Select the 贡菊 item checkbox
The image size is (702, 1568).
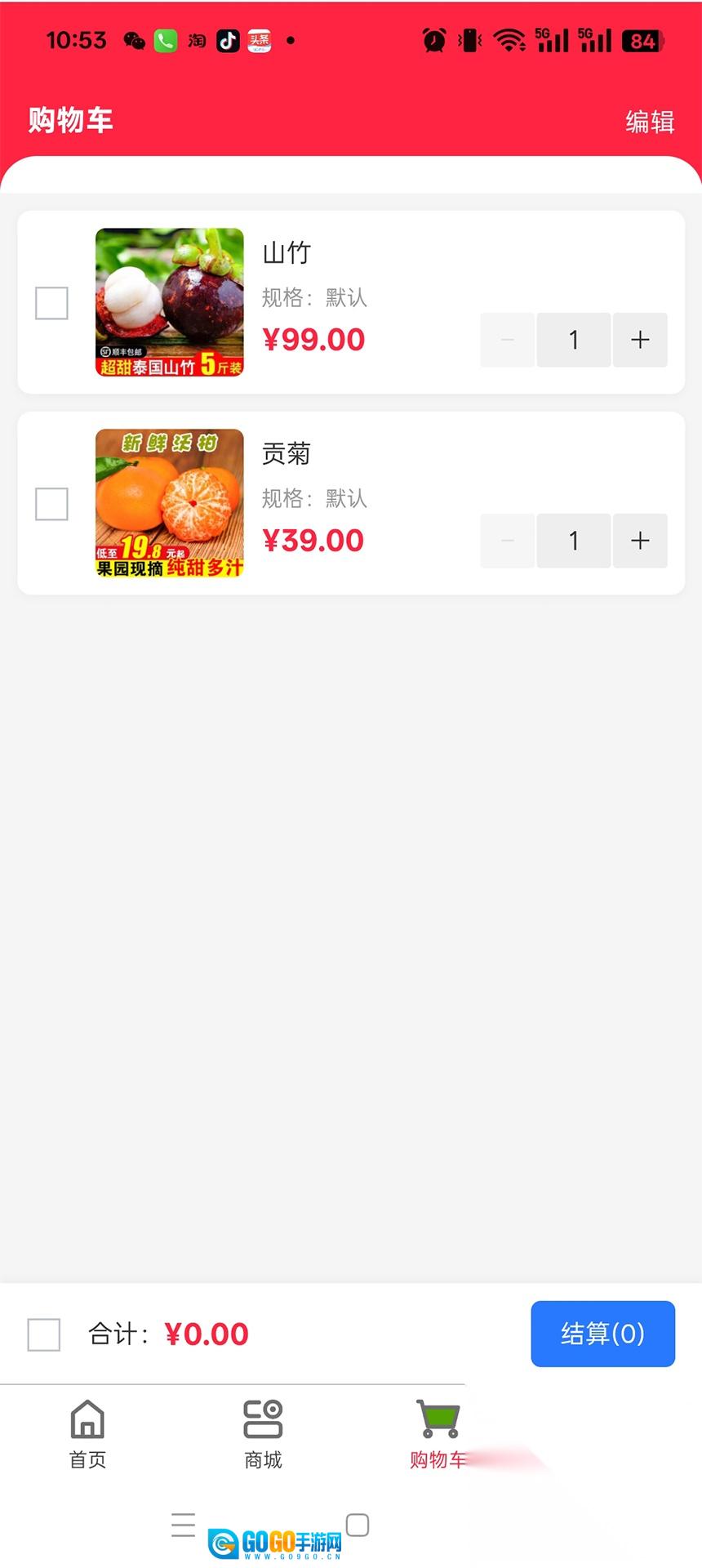tap(51, 504)
